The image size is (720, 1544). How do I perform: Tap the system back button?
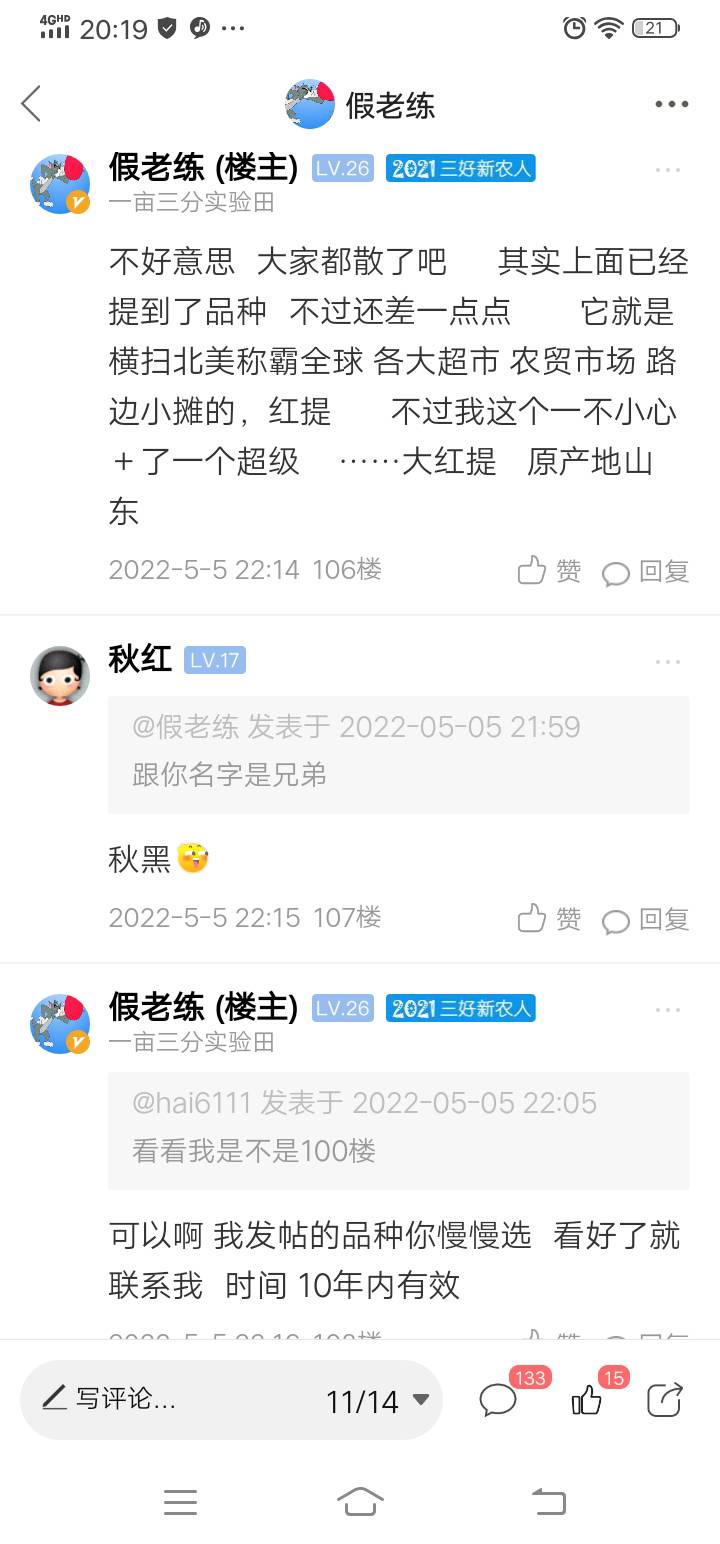[x=548, y=1501]
